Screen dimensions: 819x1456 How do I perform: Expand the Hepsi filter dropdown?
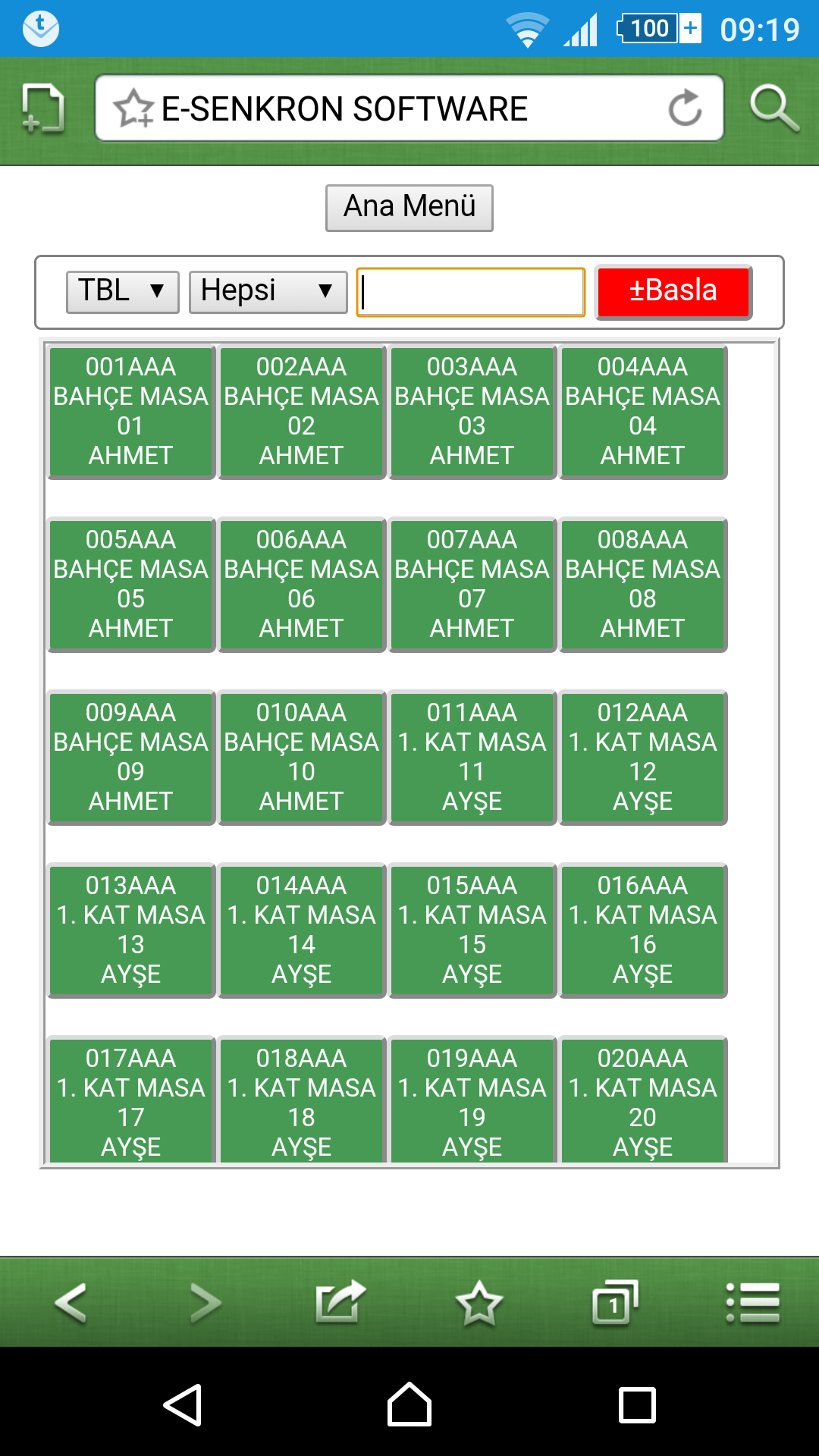click(268, 292)
